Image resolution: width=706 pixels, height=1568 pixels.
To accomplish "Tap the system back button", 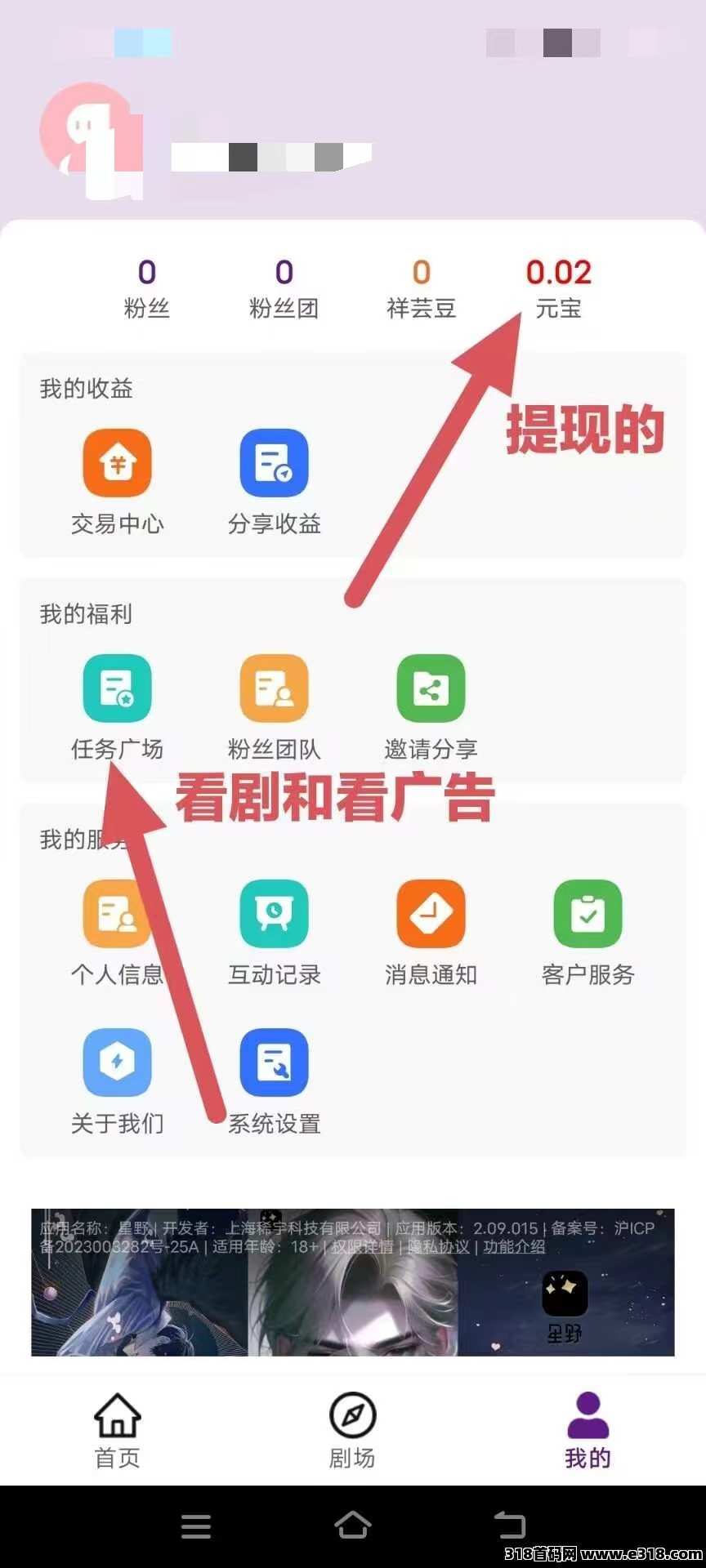I will (510, 1525).
